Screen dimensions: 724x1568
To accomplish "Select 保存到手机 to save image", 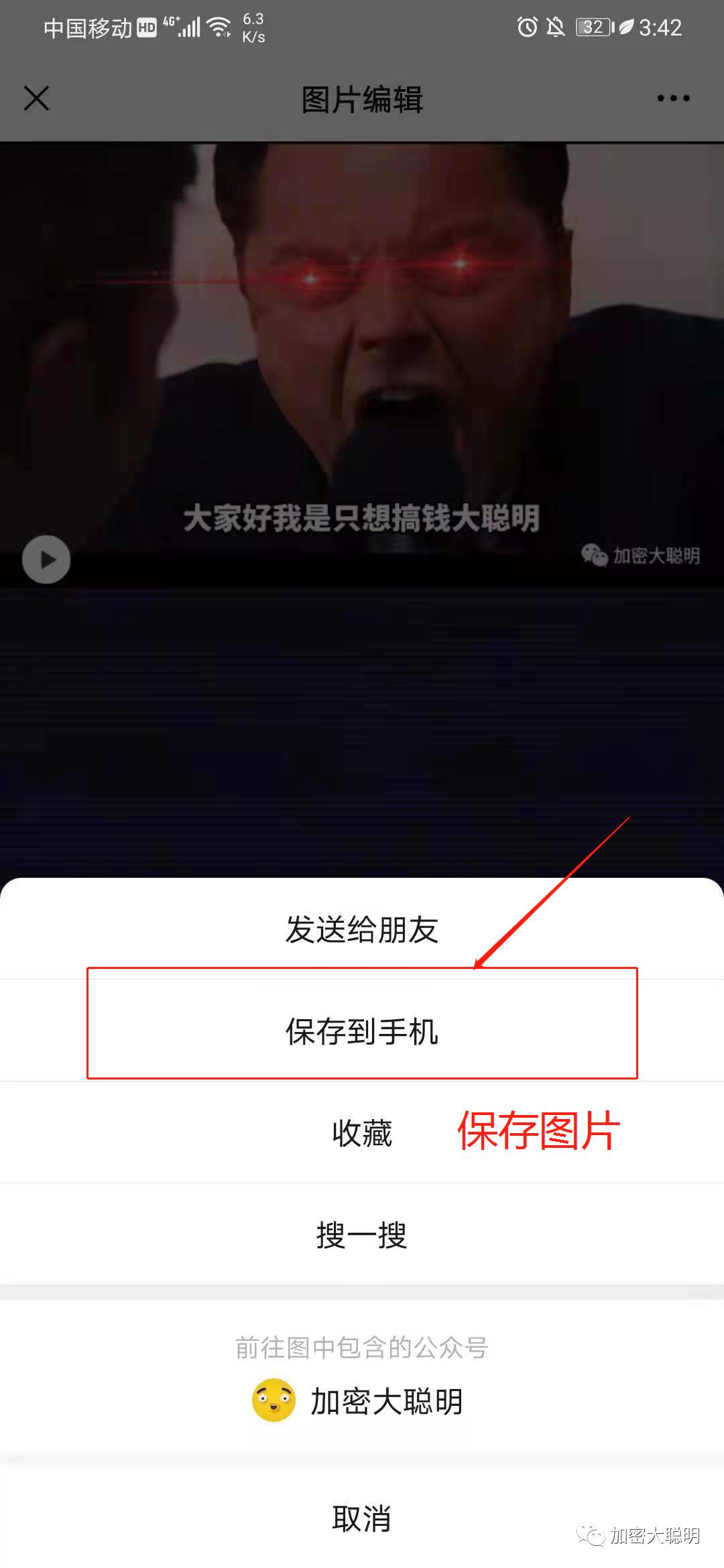I will [362, 1031].
